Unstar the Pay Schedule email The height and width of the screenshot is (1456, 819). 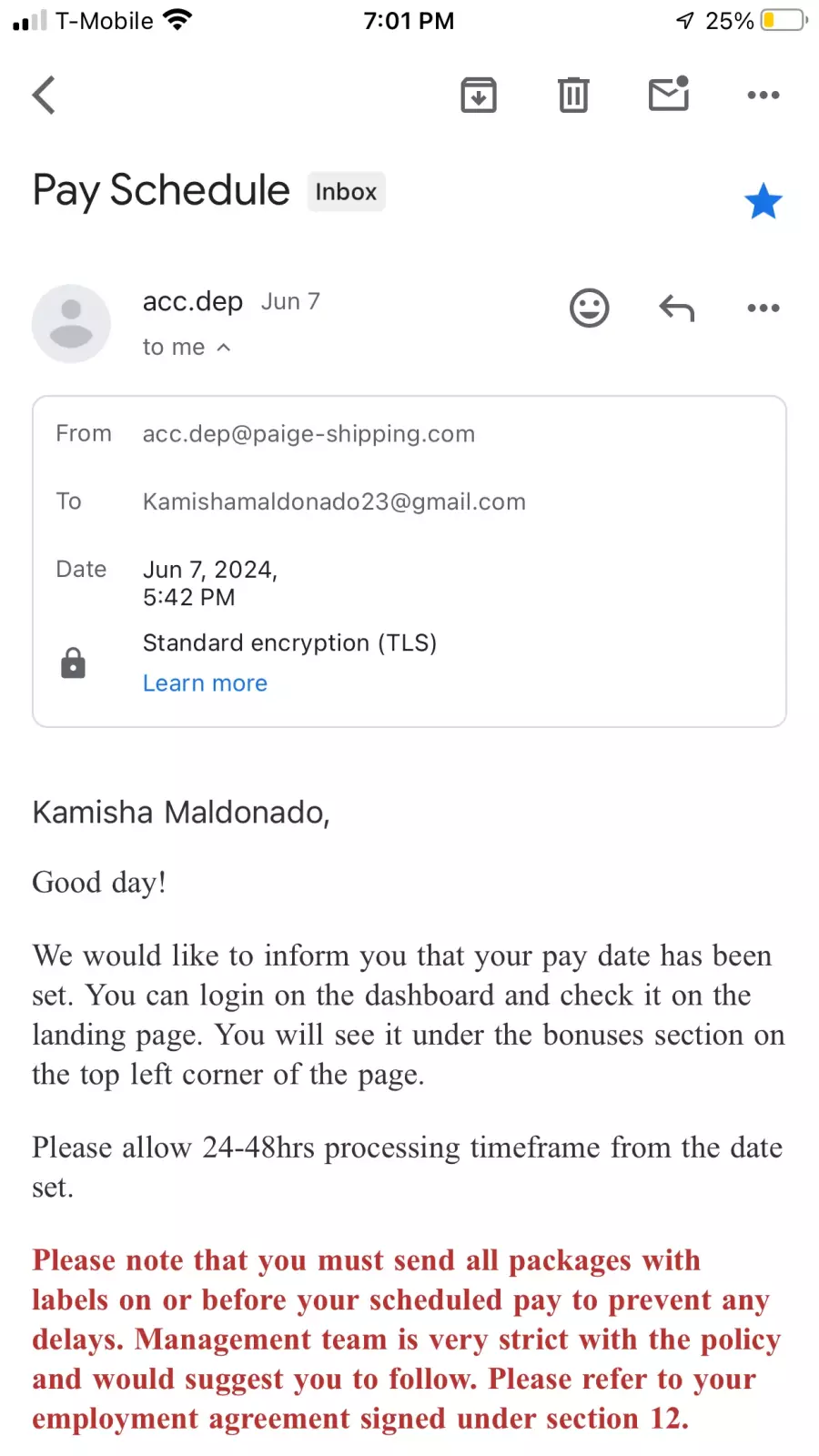pos(763,202)
